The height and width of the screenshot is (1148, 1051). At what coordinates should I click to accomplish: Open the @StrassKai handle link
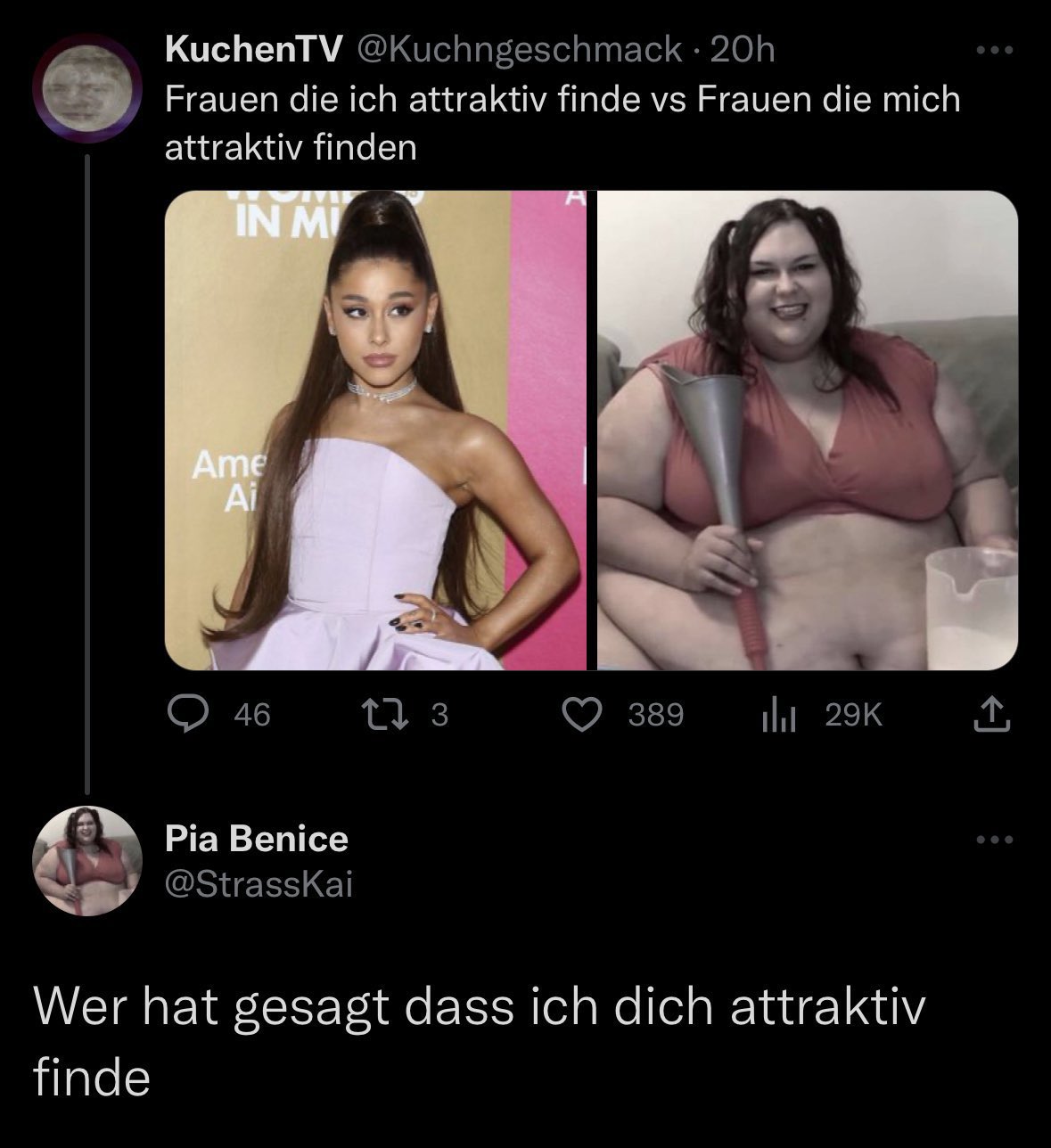[x=259, y=885]
